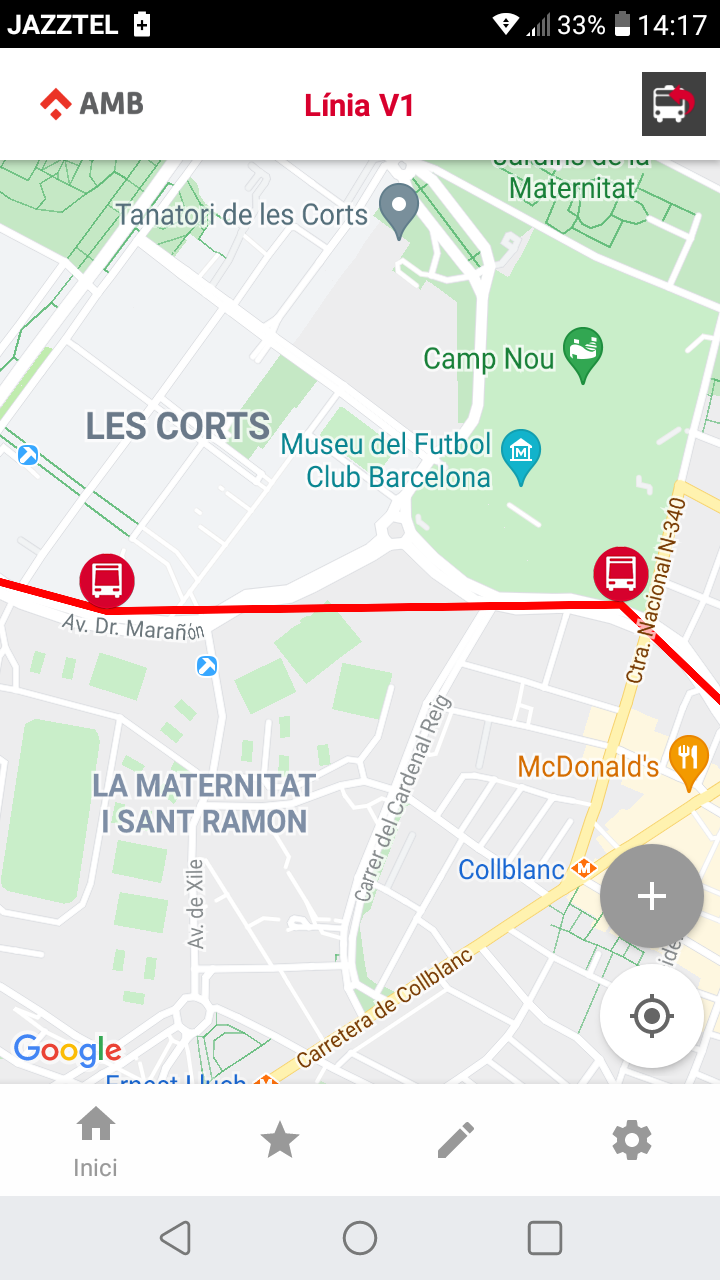Tap the Tanatori de les Corts pin

(401, 210)
